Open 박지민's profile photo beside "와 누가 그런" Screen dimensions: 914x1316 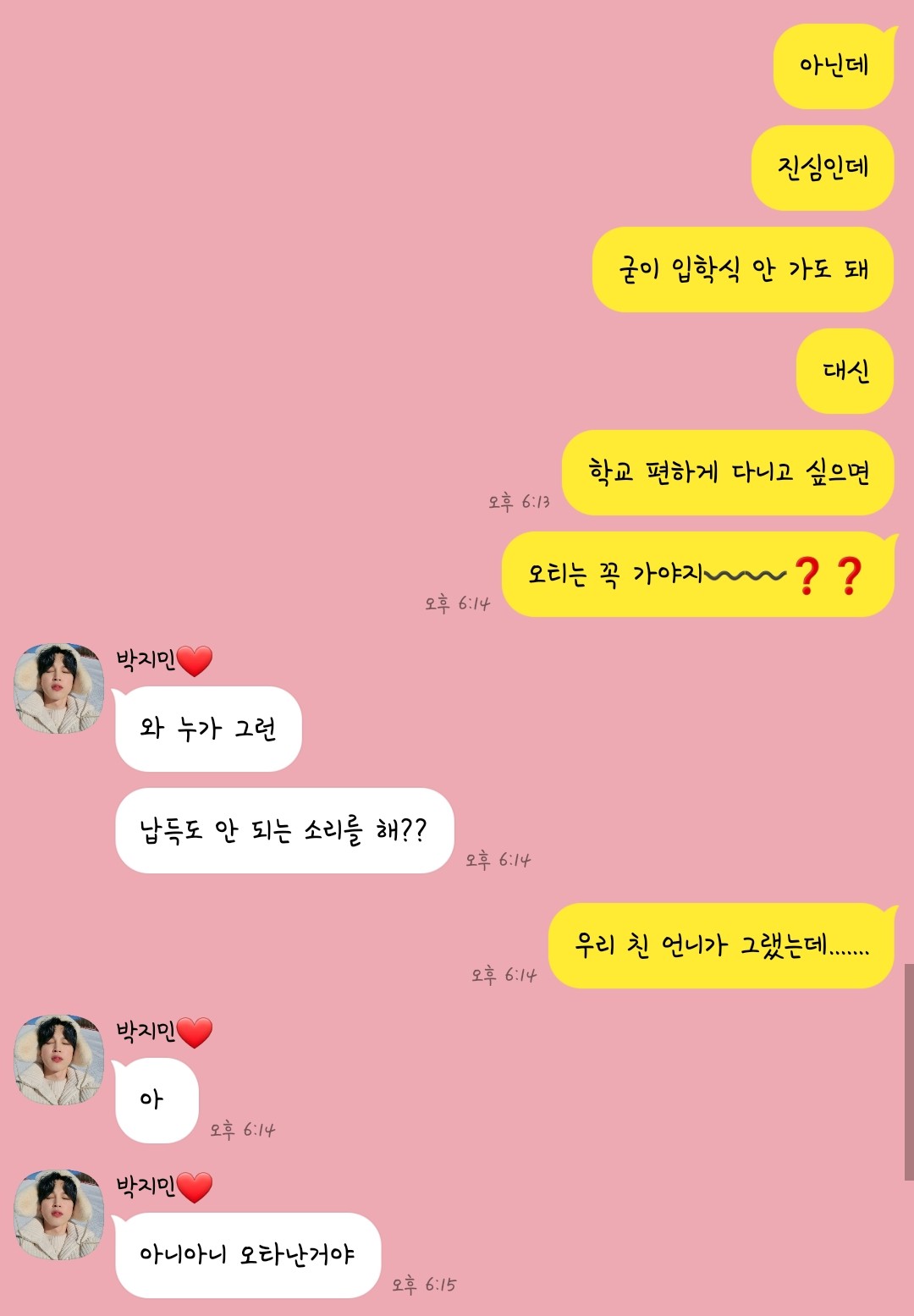click(58, 689)
